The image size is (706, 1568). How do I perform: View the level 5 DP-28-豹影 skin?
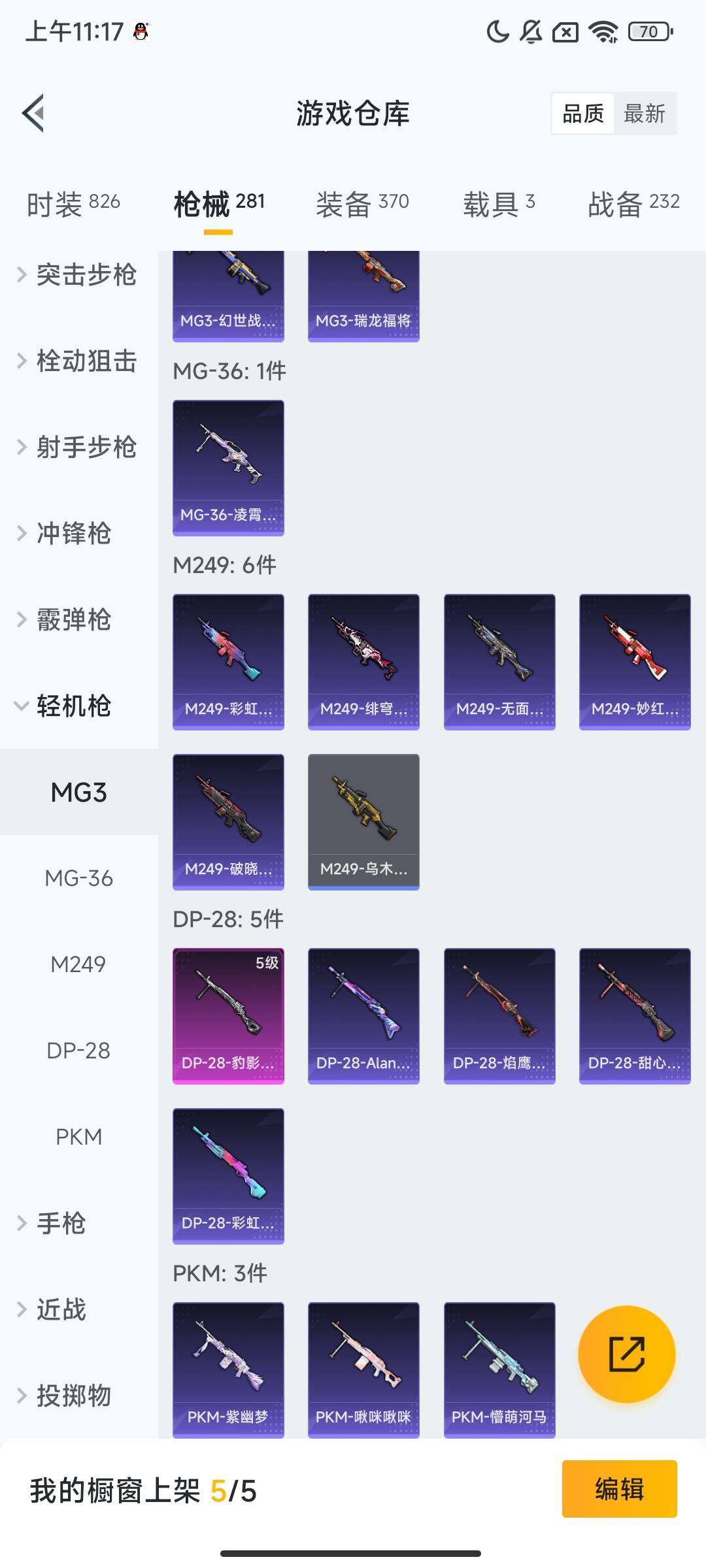(228, 1015)
